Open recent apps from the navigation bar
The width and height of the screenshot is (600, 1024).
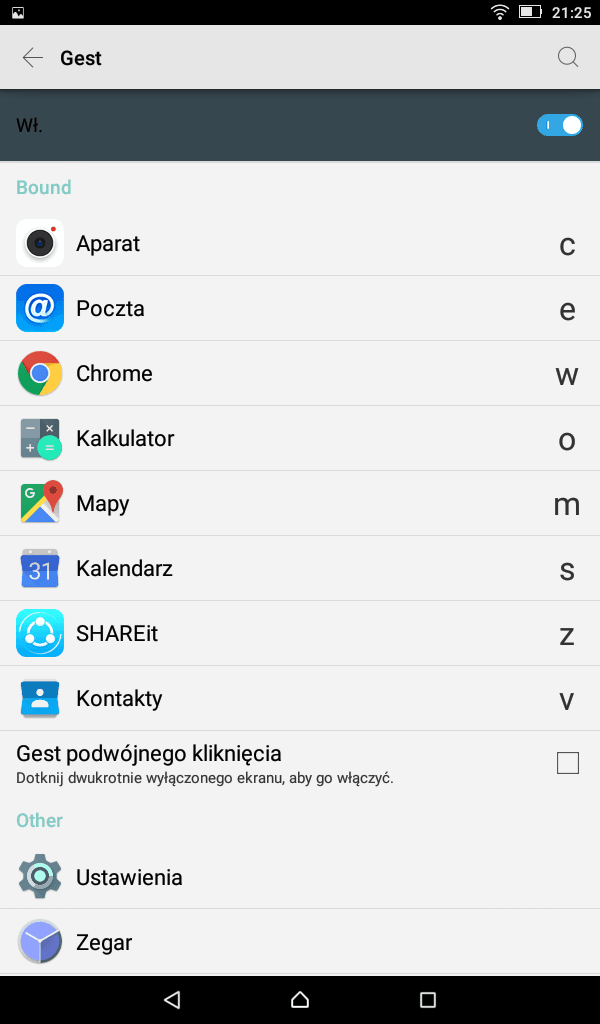pyautogui.click(x=428, y=999)
